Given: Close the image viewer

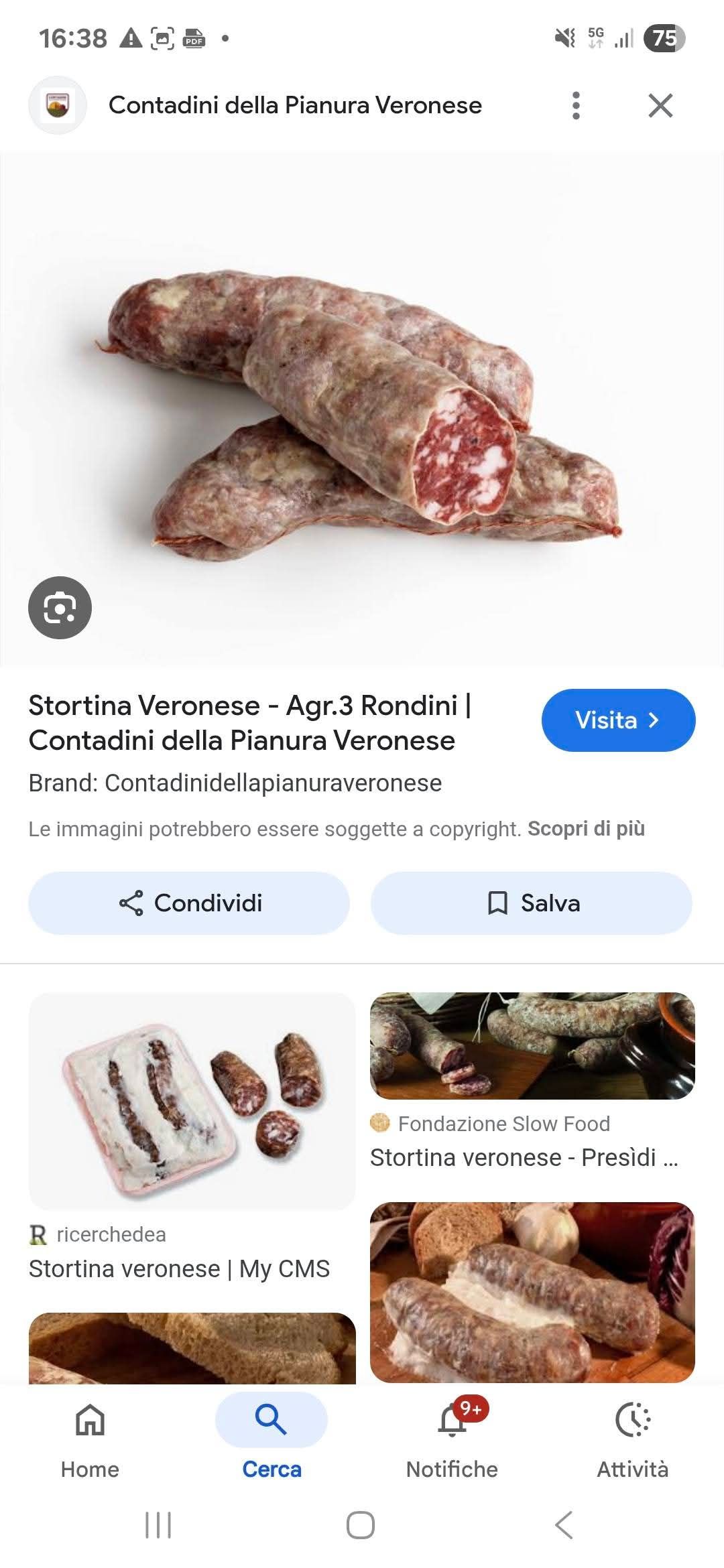Looking at the screenshot, I should point(660,106).
